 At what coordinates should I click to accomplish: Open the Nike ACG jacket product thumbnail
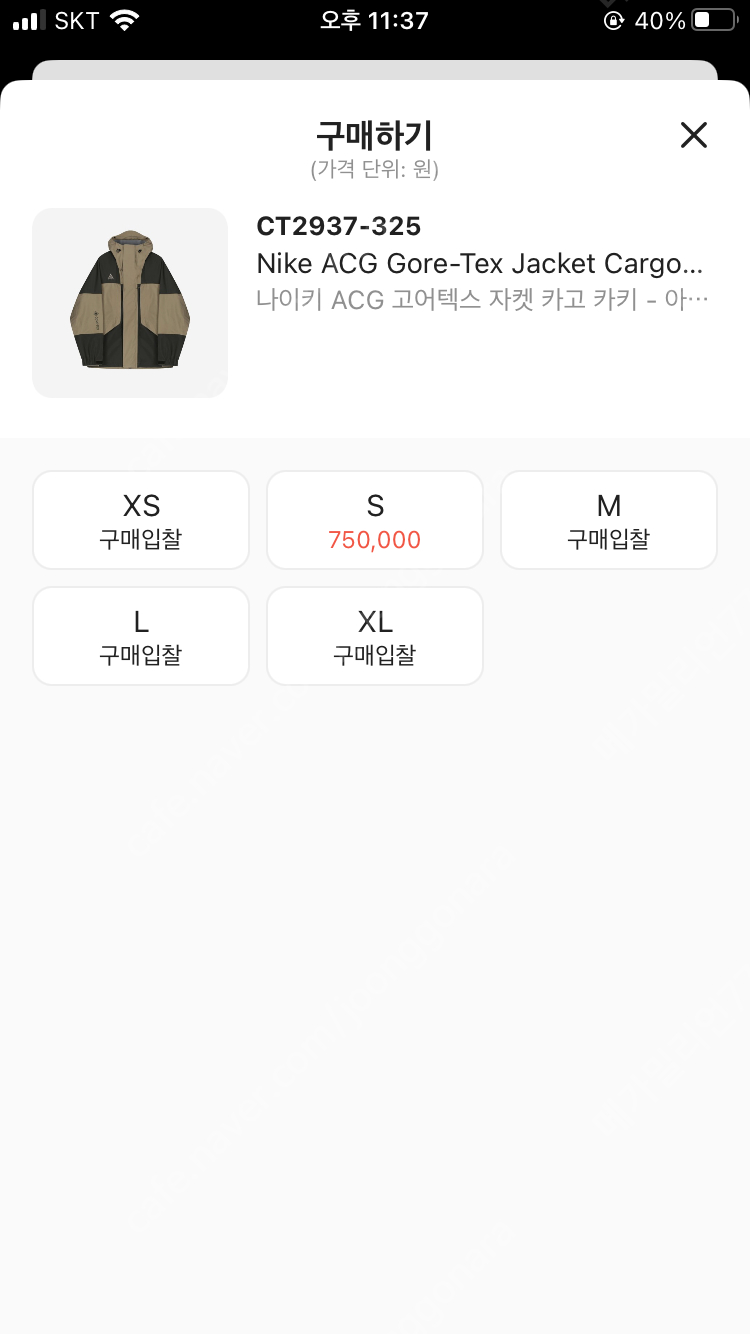129,302
